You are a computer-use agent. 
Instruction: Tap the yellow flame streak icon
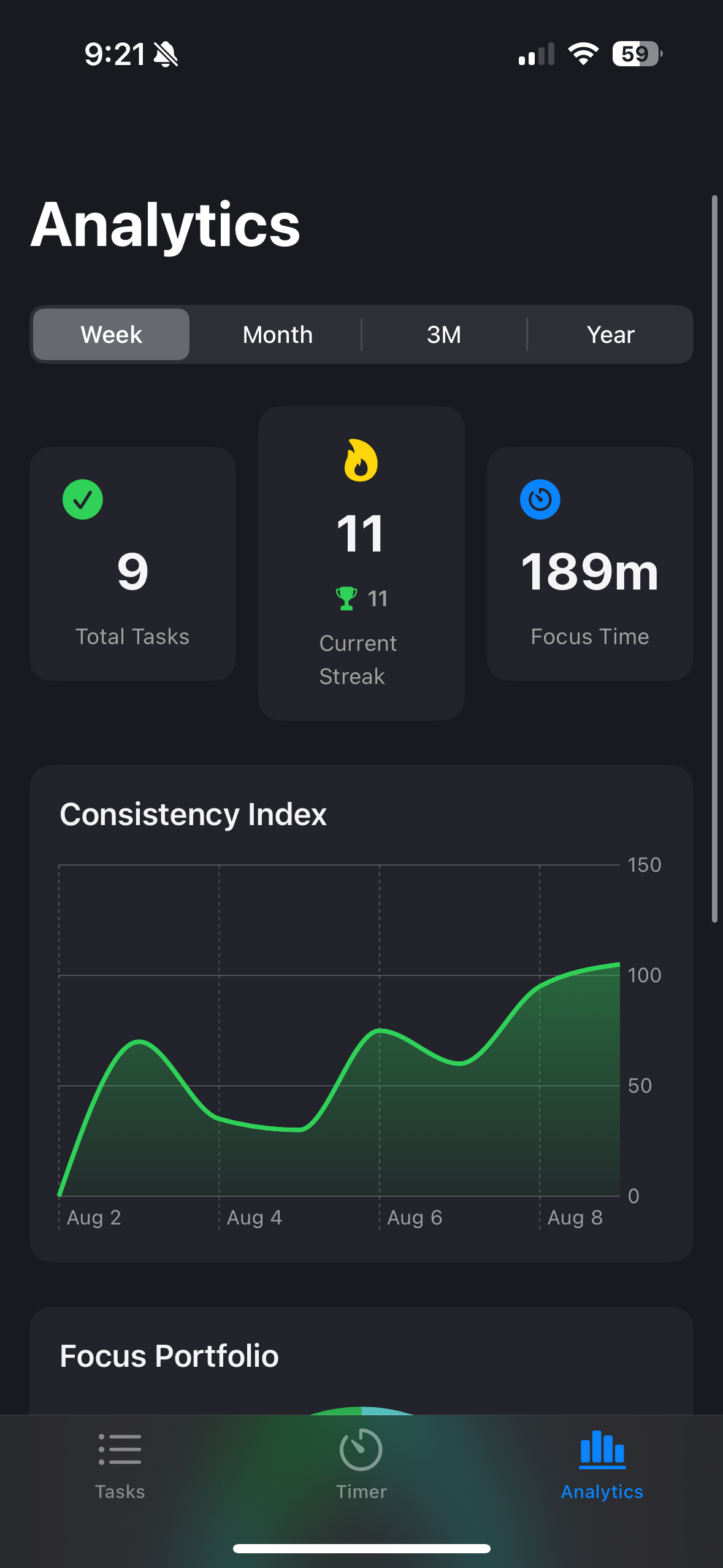[361, 462]
